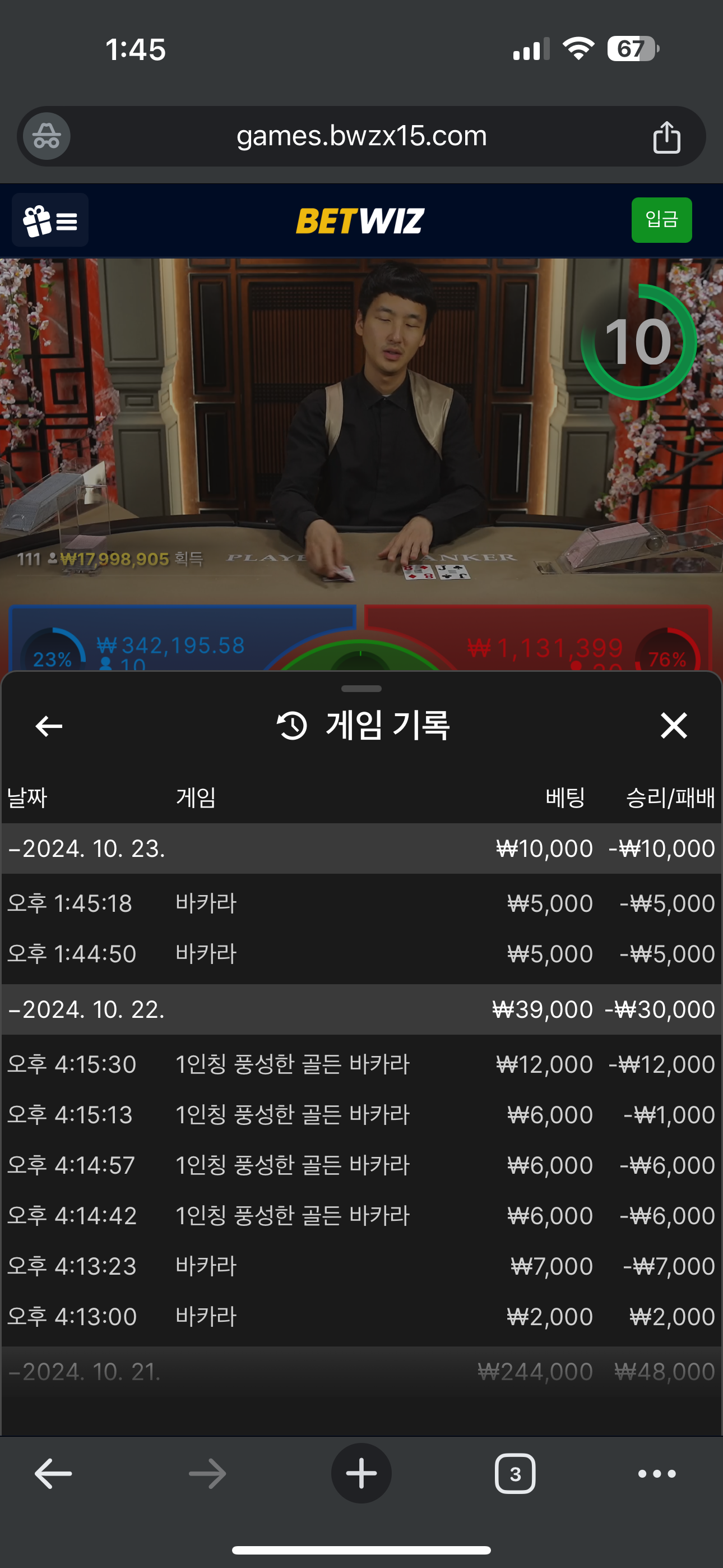The image size is (723, 1568).
Task: Collapse the 2024. 10. 23. date group
Action: [87, 848]
